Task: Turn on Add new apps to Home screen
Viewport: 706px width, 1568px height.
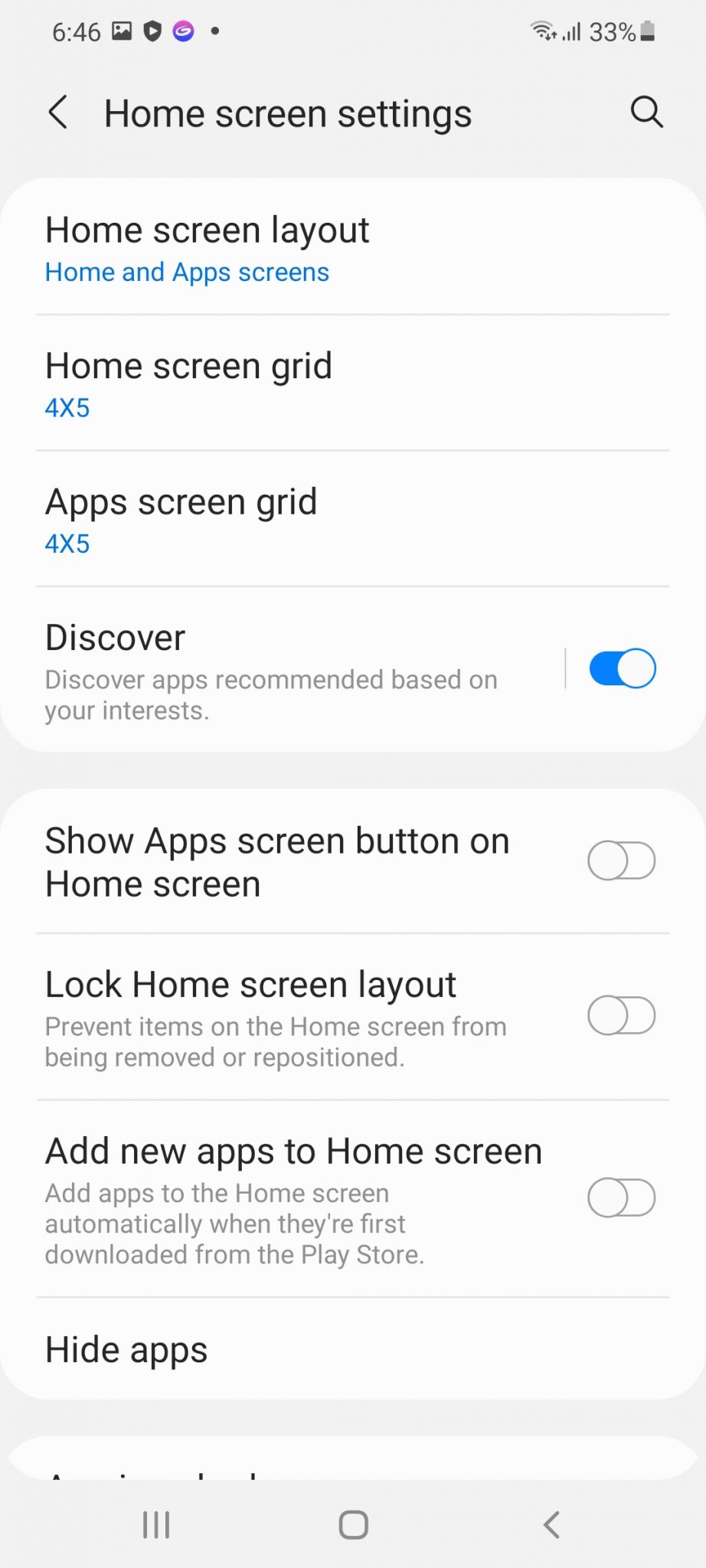Action: (x=621, y=1198)
